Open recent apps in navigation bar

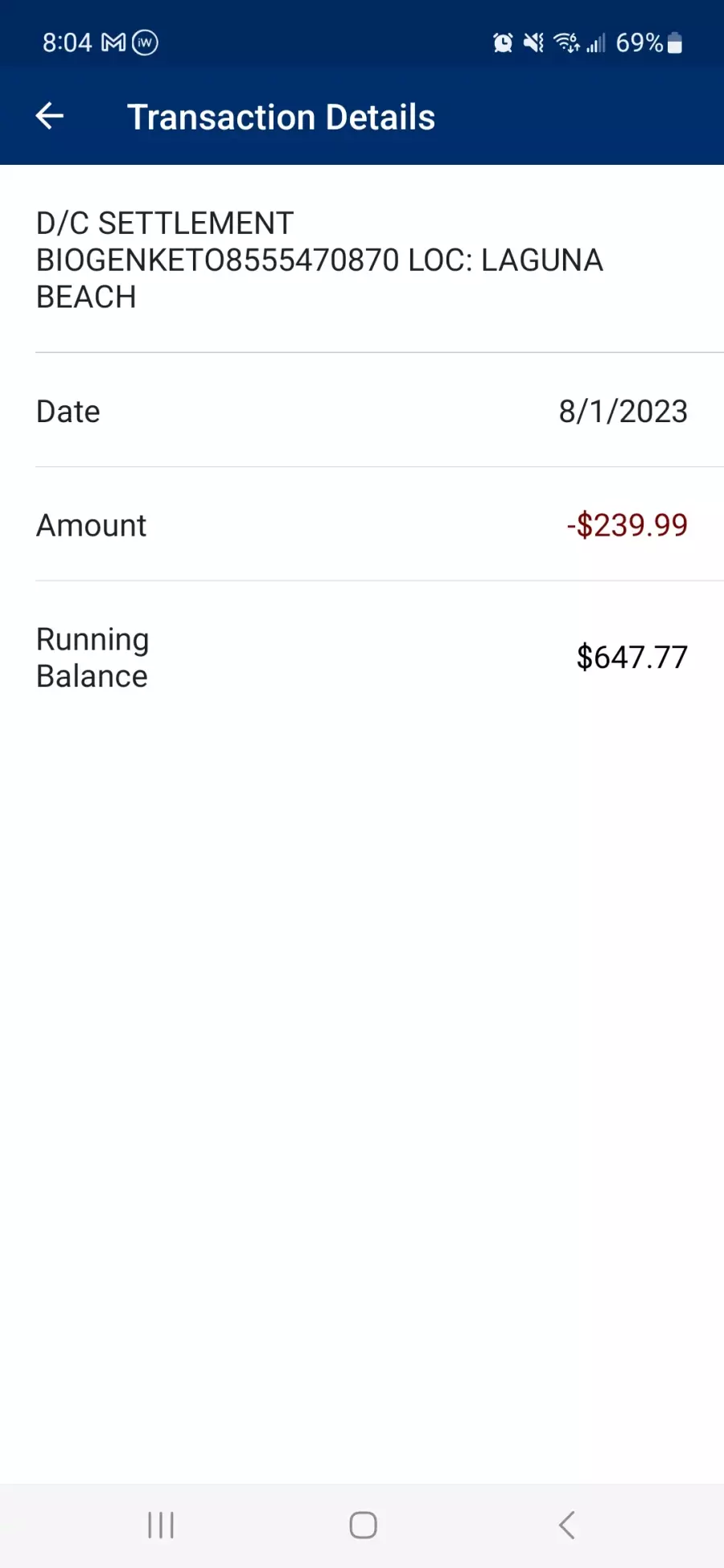[x=161, y=1525]
